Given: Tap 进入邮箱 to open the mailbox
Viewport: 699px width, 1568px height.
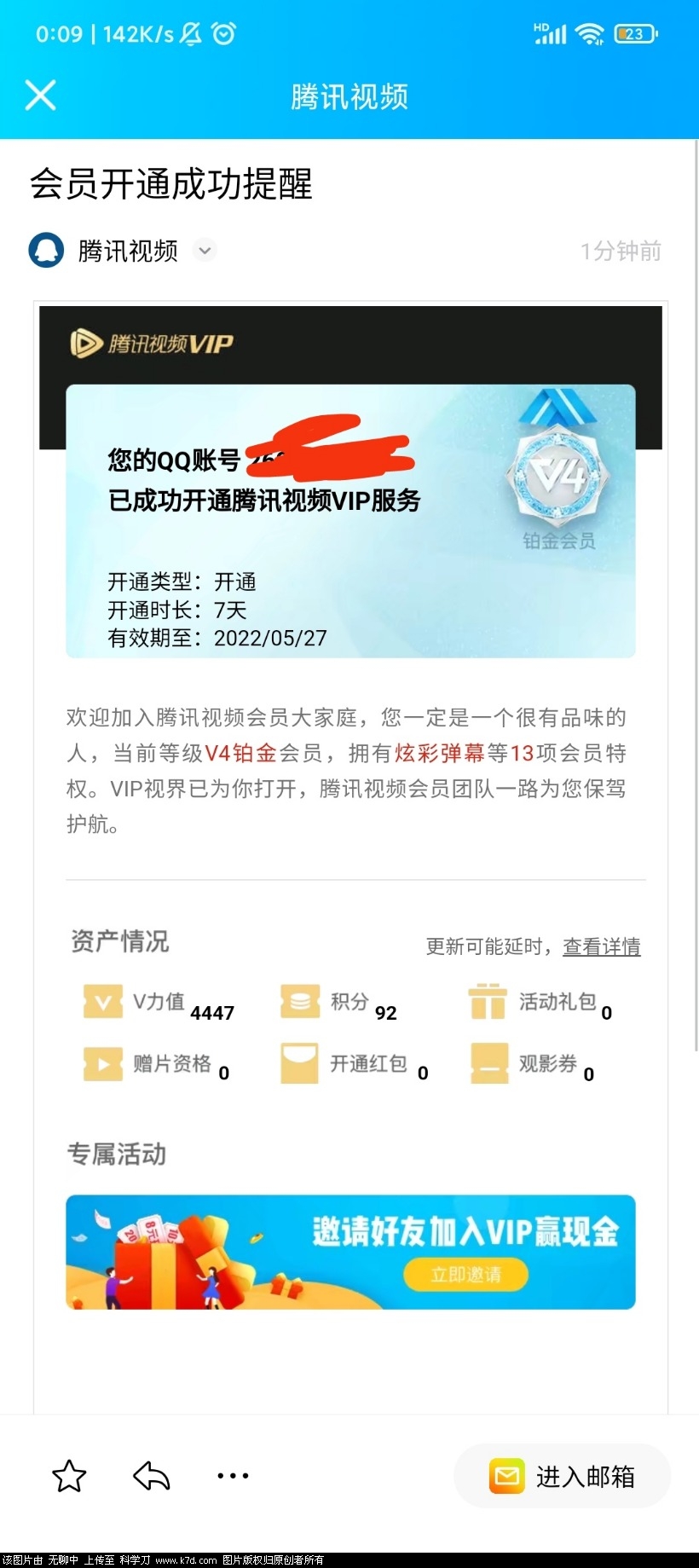Looking at the screenshot, I should [x=563, y=1476].
